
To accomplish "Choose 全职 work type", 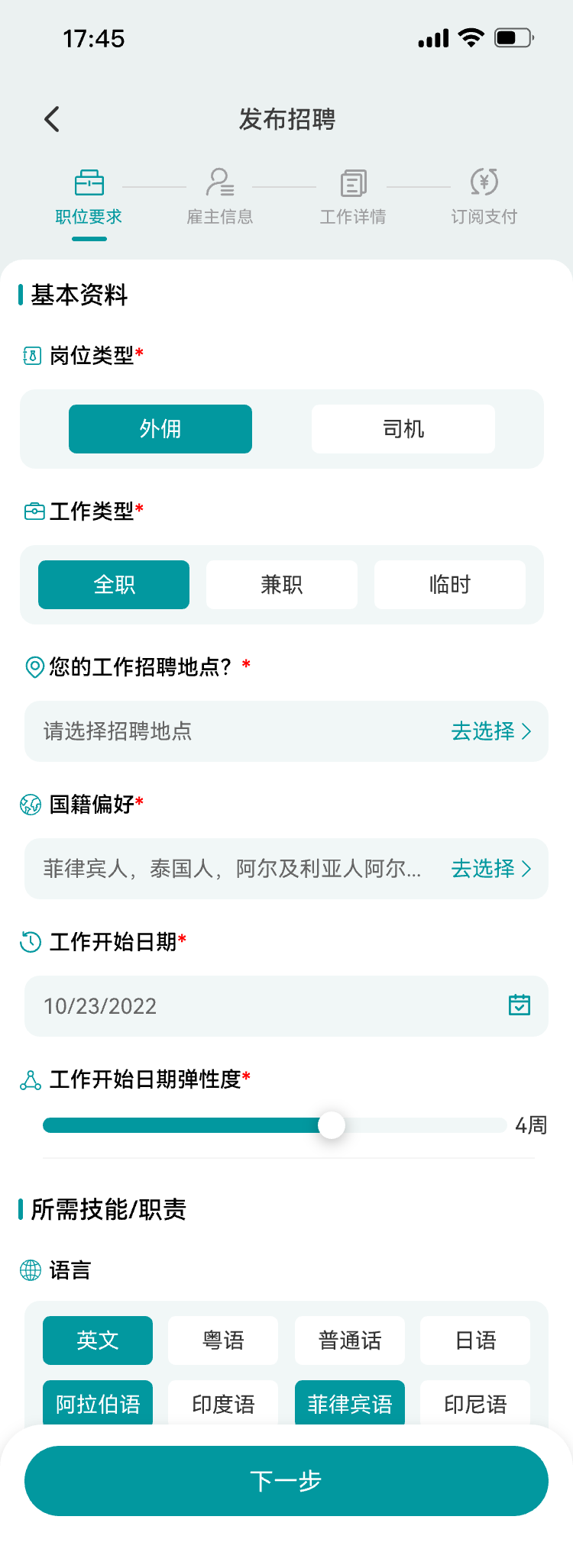I will point(114,585).
